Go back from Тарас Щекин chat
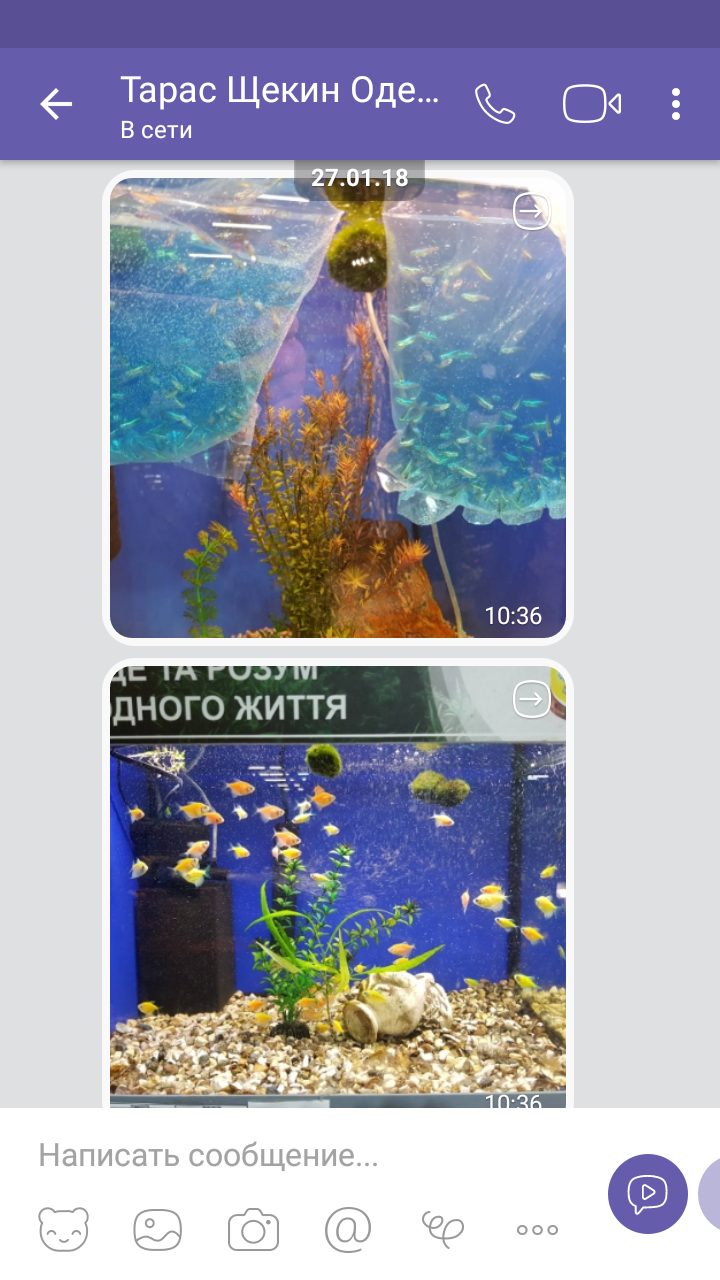 click(56, 104)
